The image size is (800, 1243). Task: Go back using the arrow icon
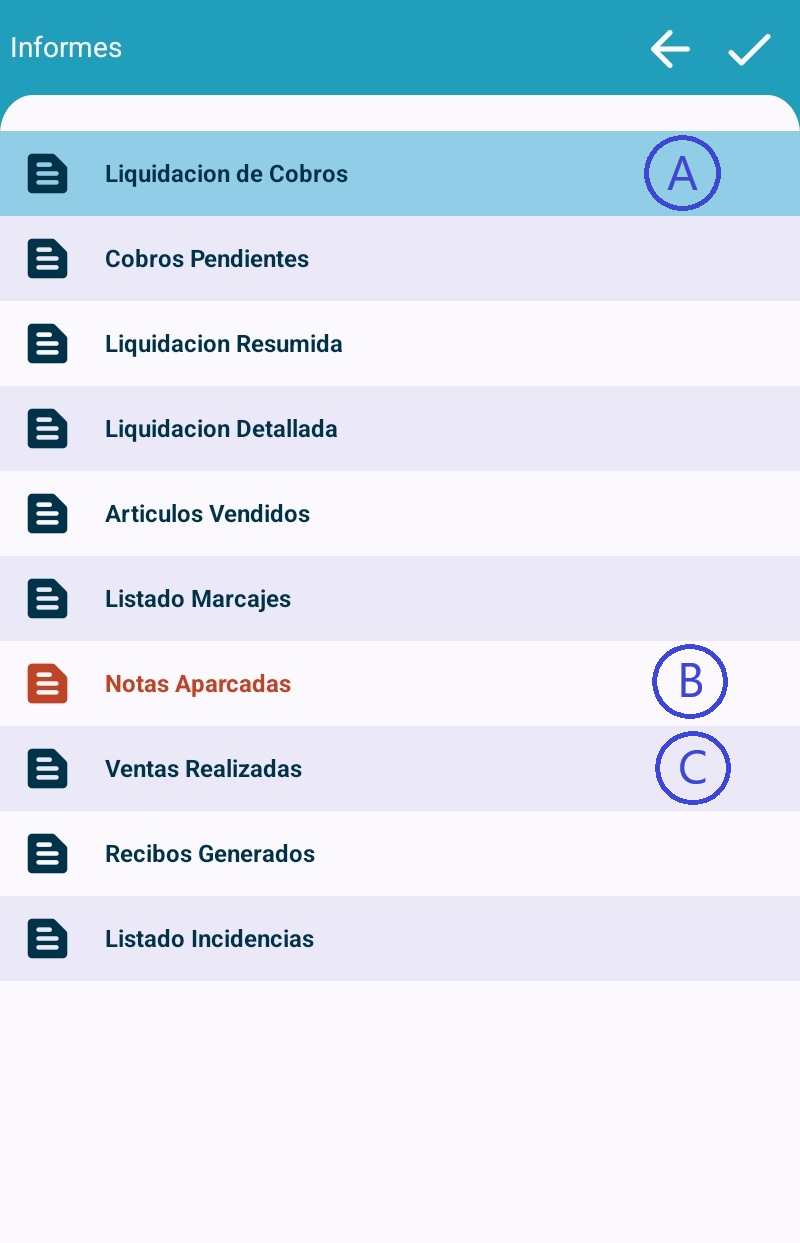[x=670, y=48]
